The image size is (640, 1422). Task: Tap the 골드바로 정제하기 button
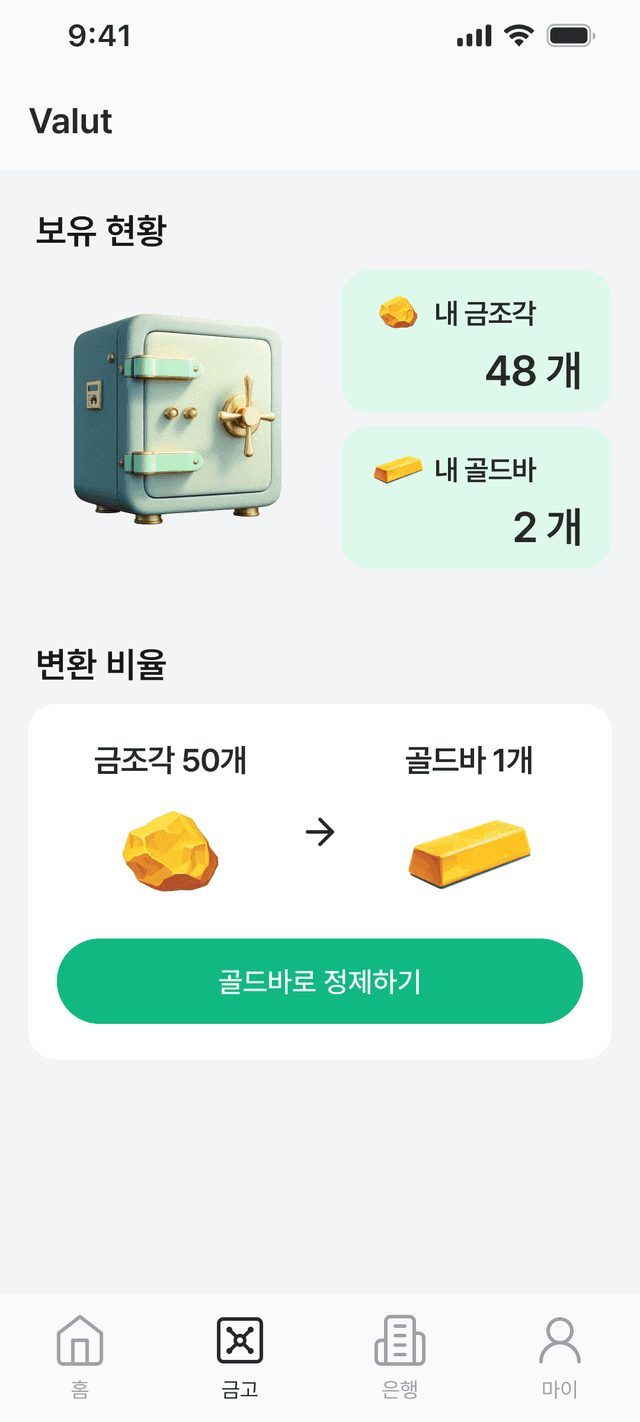(320, 981)
